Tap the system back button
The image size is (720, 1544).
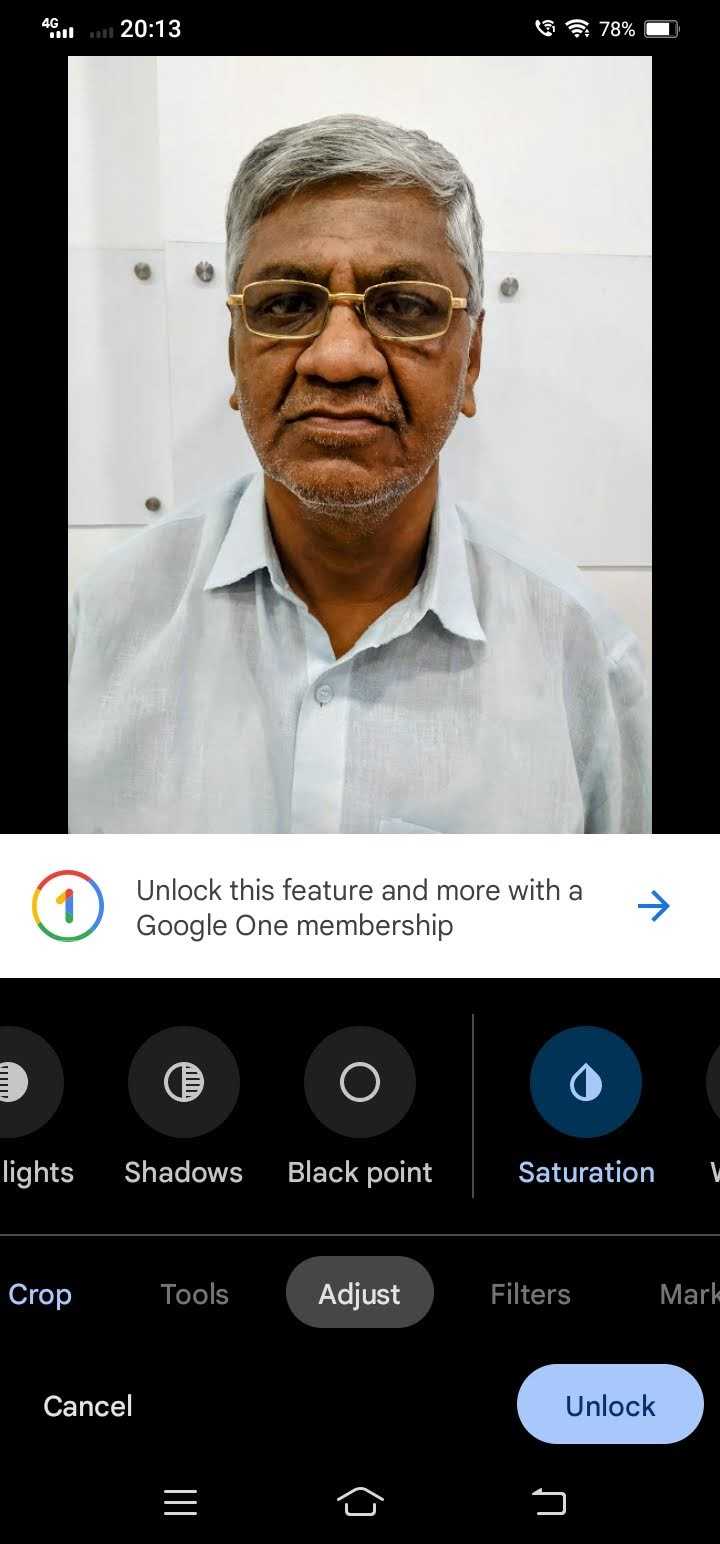[x=548, y=1501]
